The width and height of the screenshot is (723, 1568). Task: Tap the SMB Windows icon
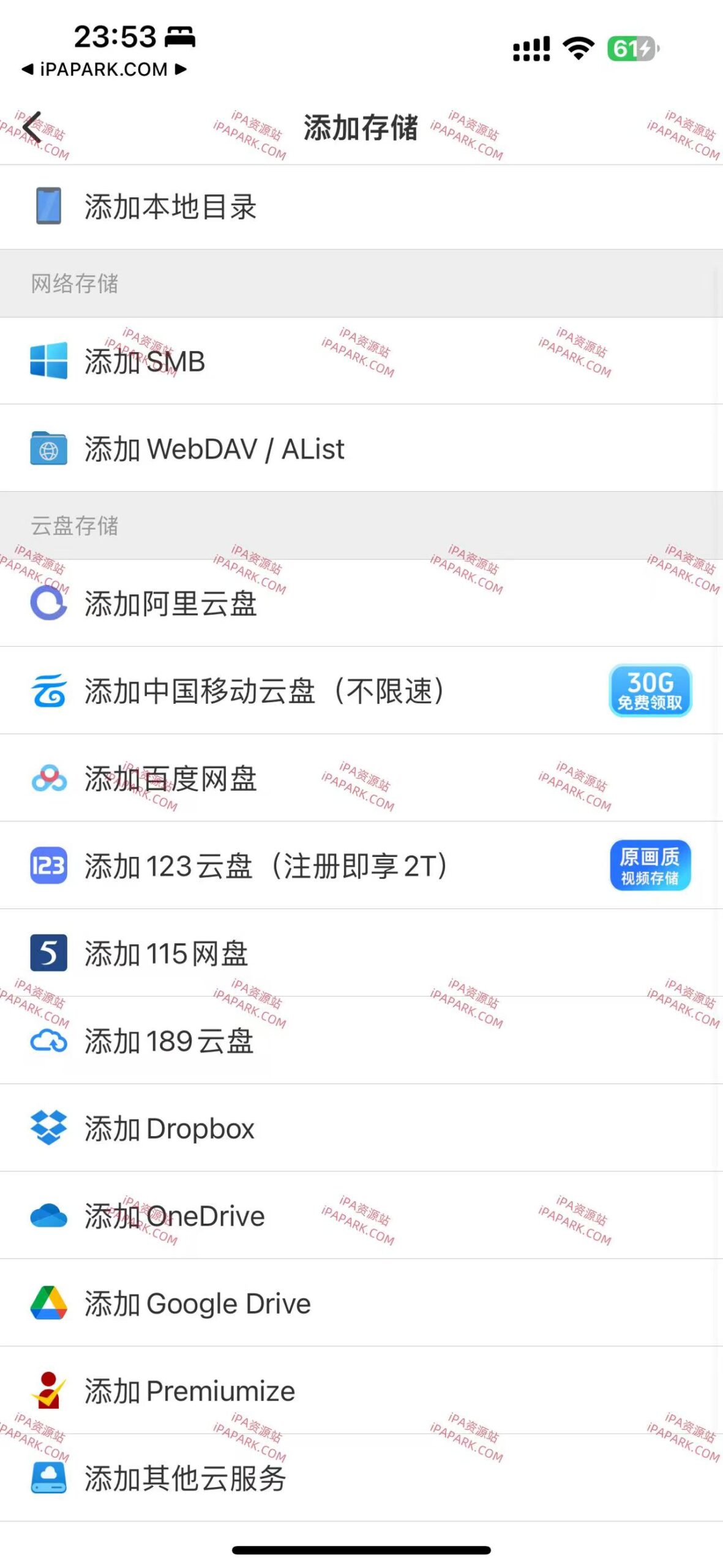coord(48,361)
